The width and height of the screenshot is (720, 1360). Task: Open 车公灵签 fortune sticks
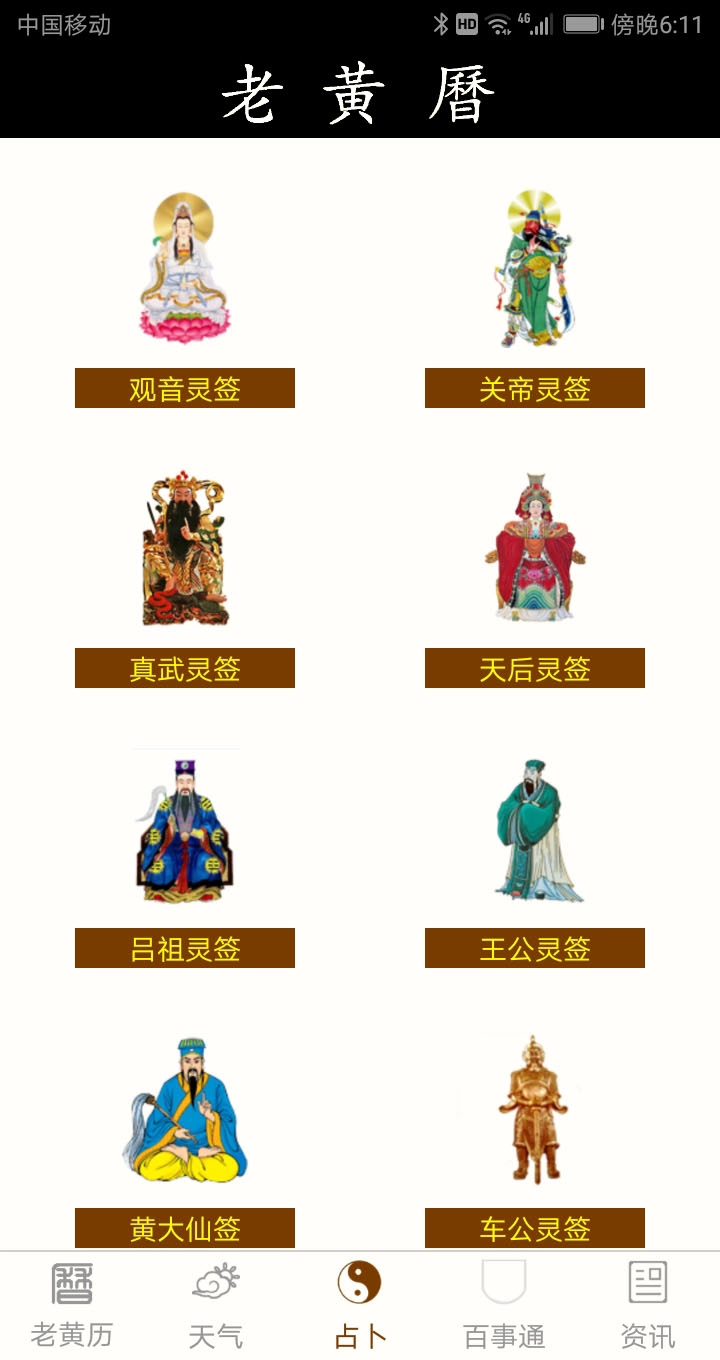535,1228
